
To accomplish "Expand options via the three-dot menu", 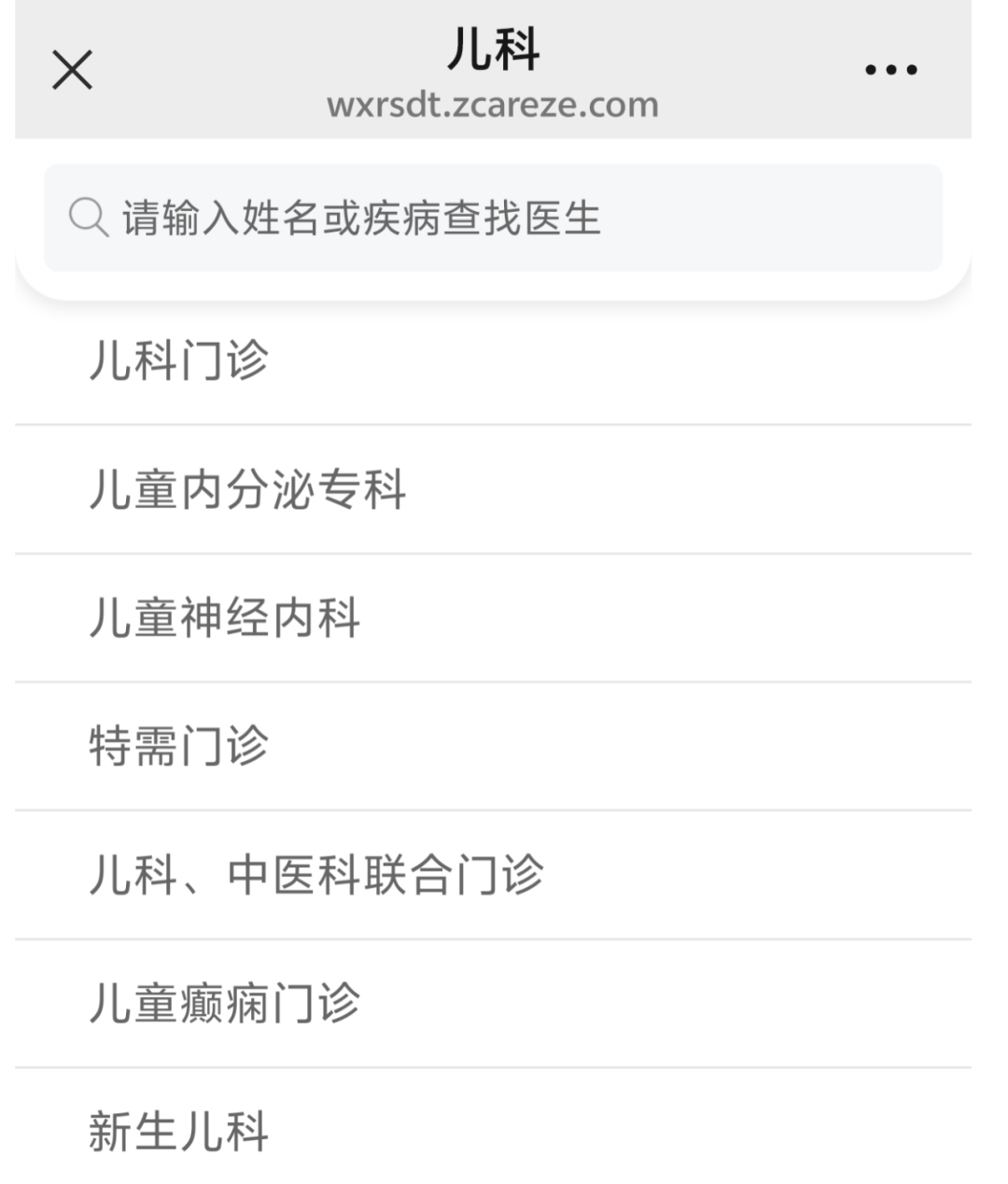I will coord(890,68).
